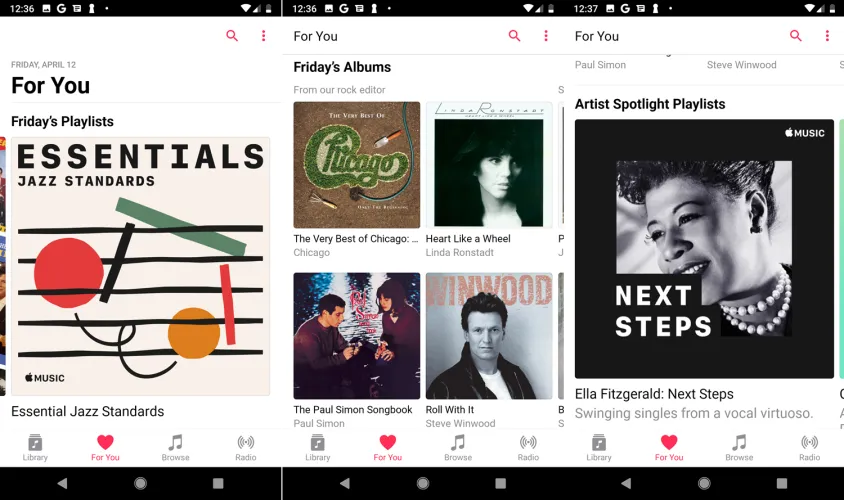844x500 pixels.
Task: Tap search icon on Artist Spotlight Playlists screen
Action: coord(796,36)
